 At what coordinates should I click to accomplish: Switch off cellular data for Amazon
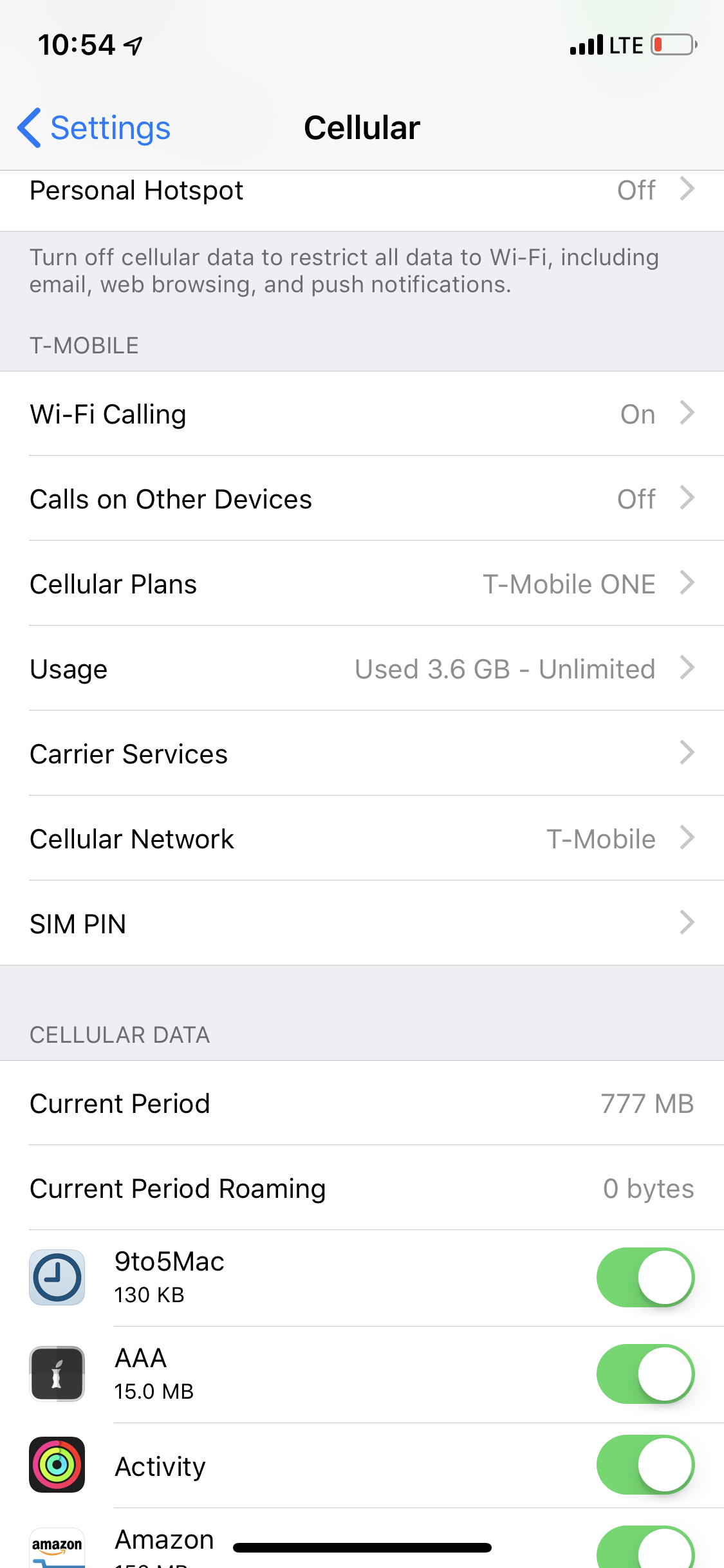point(645,1548)
